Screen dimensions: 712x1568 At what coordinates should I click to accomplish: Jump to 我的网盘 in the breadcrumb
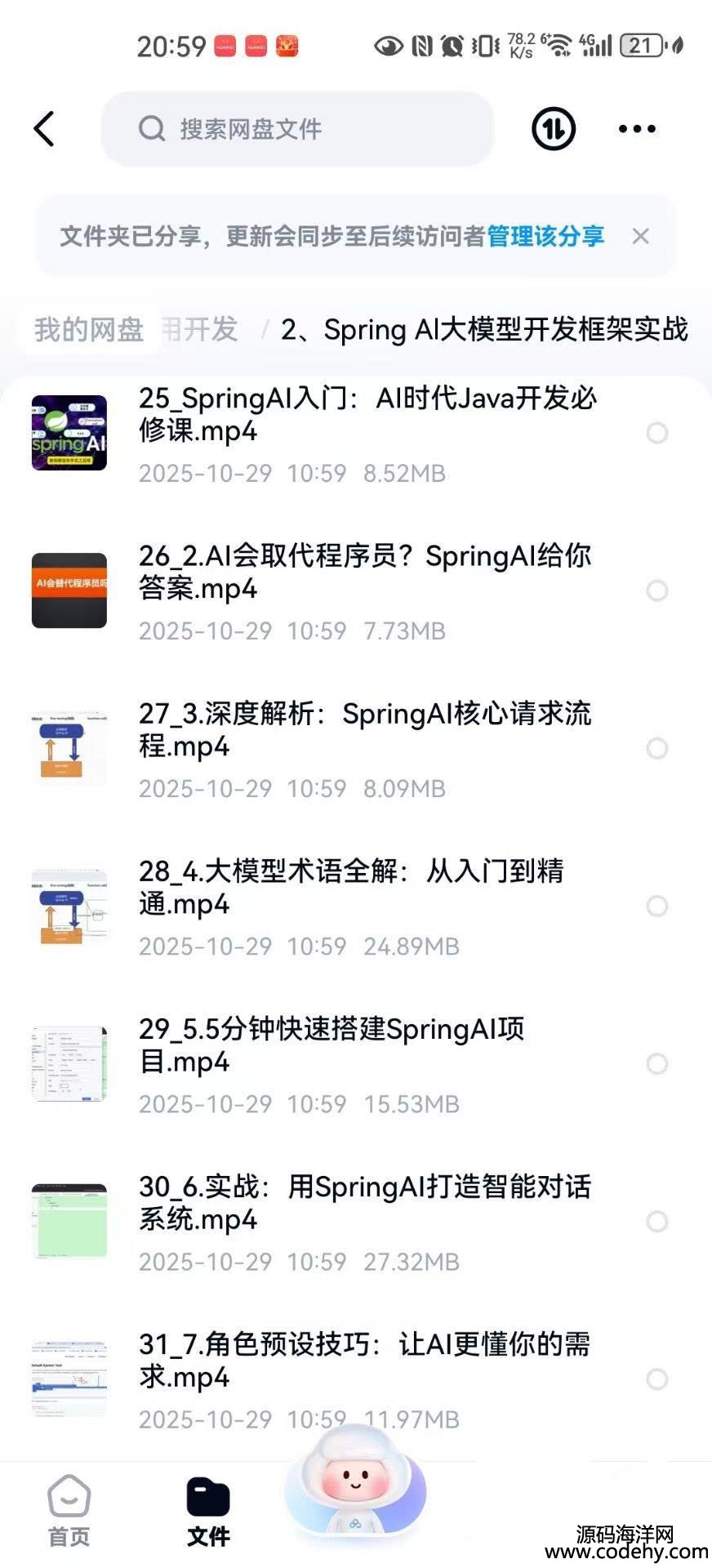point(89,330)
